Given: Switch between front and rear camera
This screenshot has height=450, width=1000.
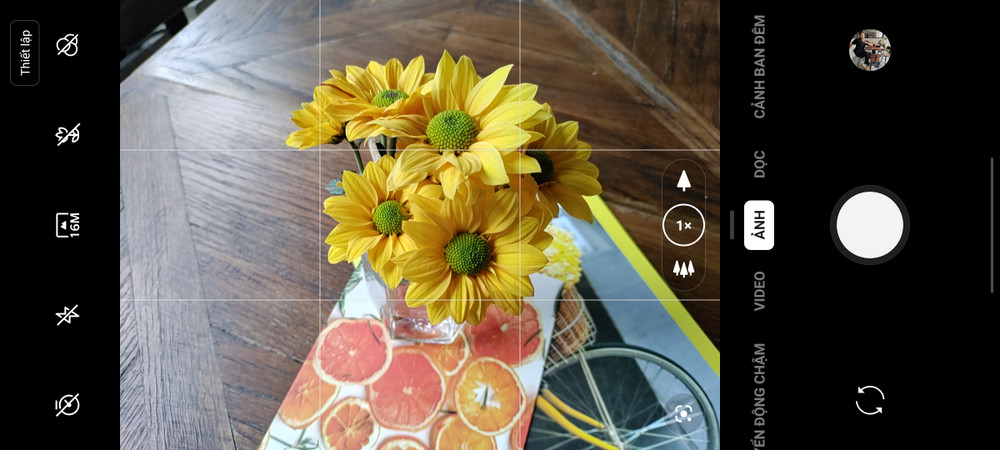Looking at the screenshot, I should pos(869,400).
